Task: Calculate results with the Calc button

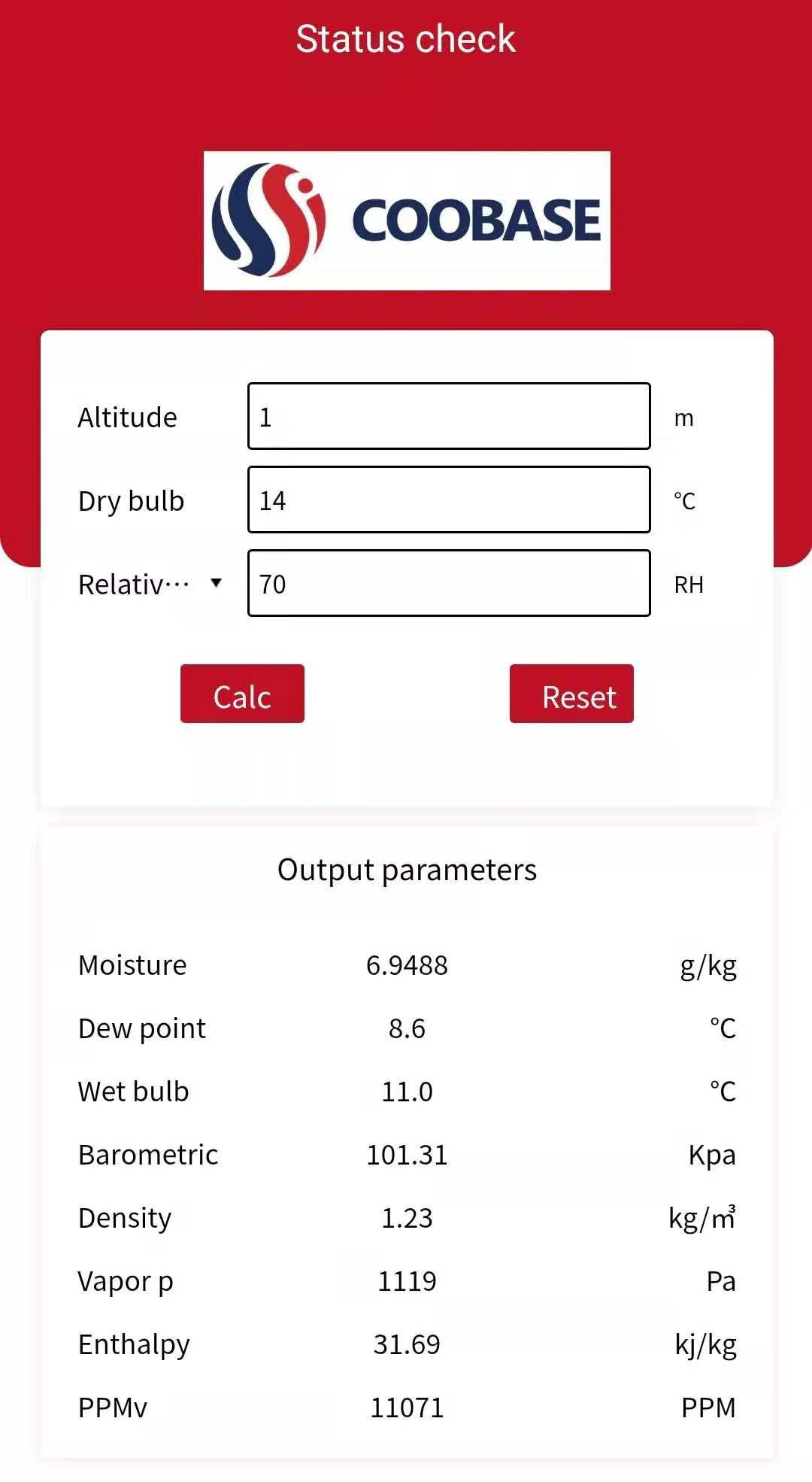Action: [242, 694]
